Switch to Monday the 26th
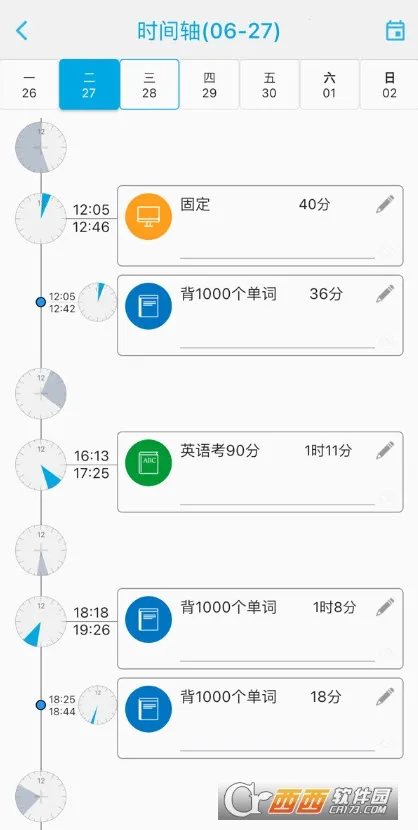 (29, 85)
